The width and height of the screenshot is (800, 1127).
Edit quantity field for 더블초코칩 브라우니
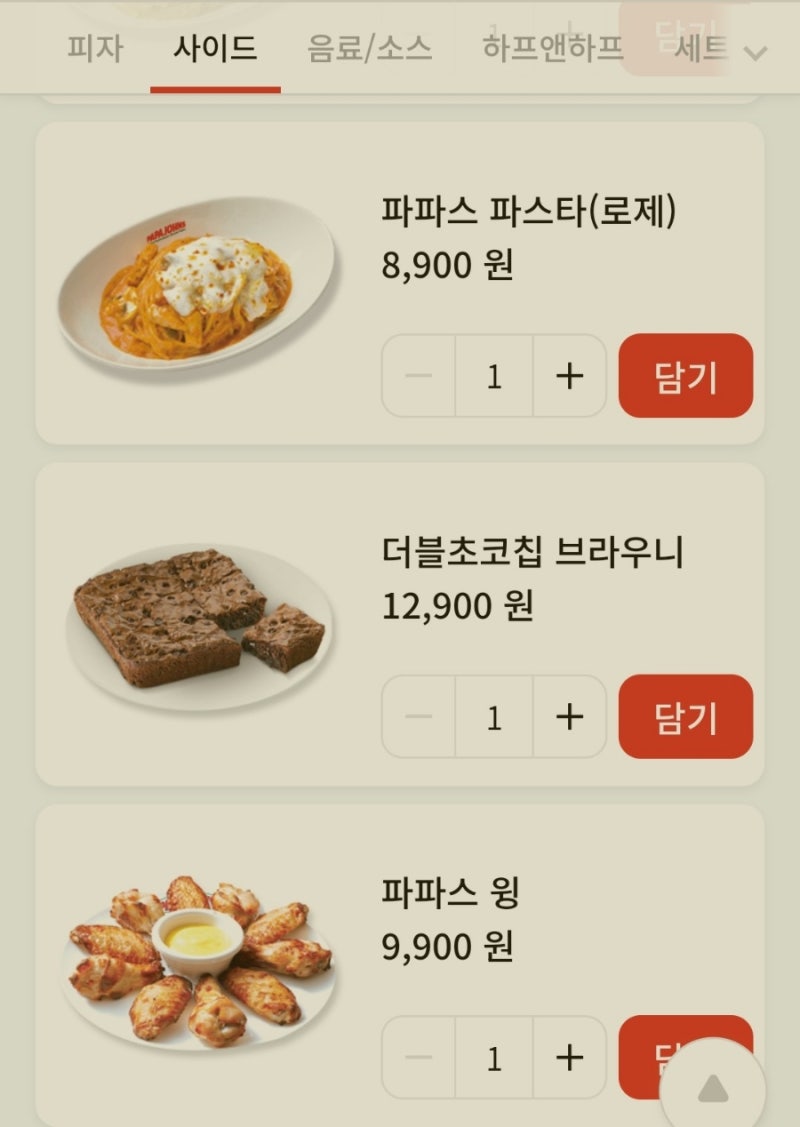click(493, 716)
